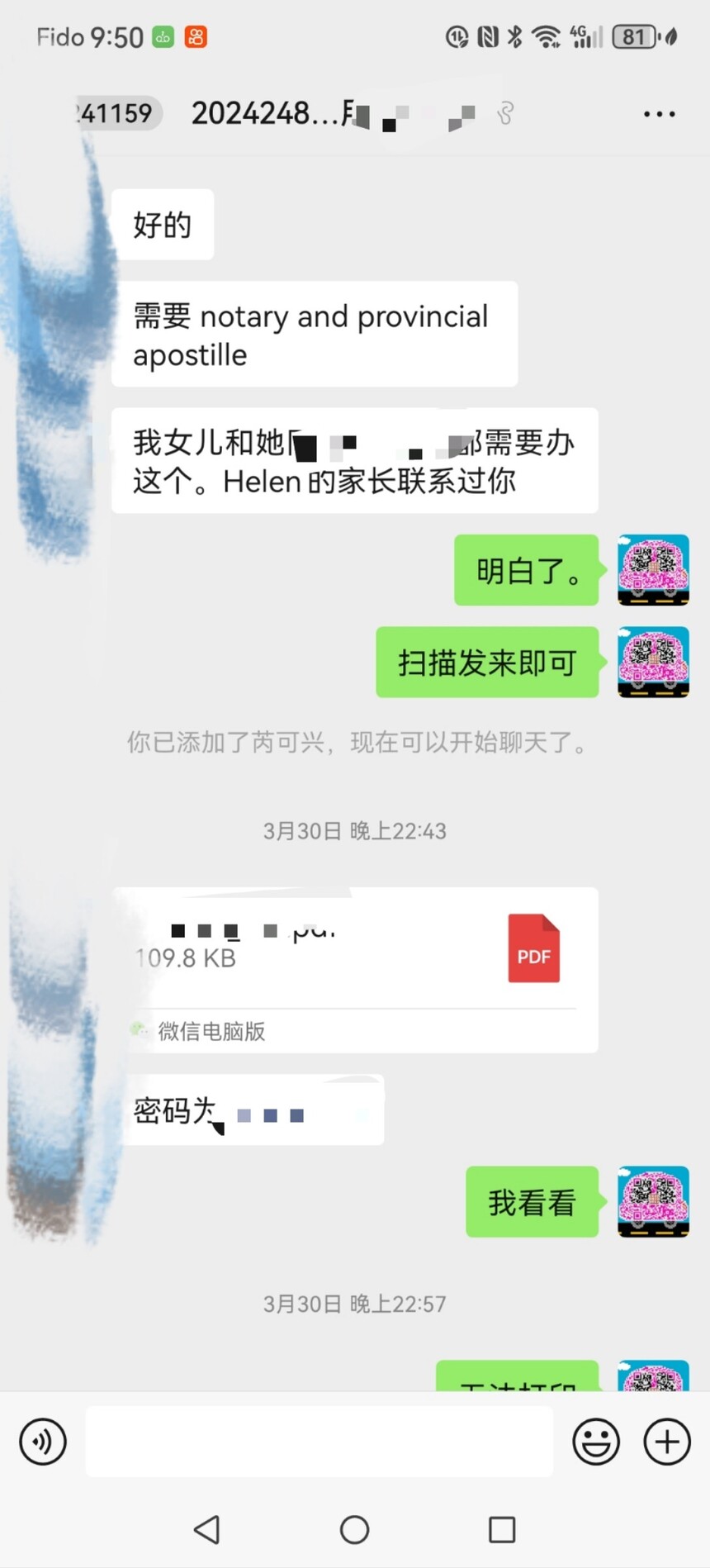Viewport: 710px width, 1568px height.
Task: Tap the system home button
Action: point(354,1530)
